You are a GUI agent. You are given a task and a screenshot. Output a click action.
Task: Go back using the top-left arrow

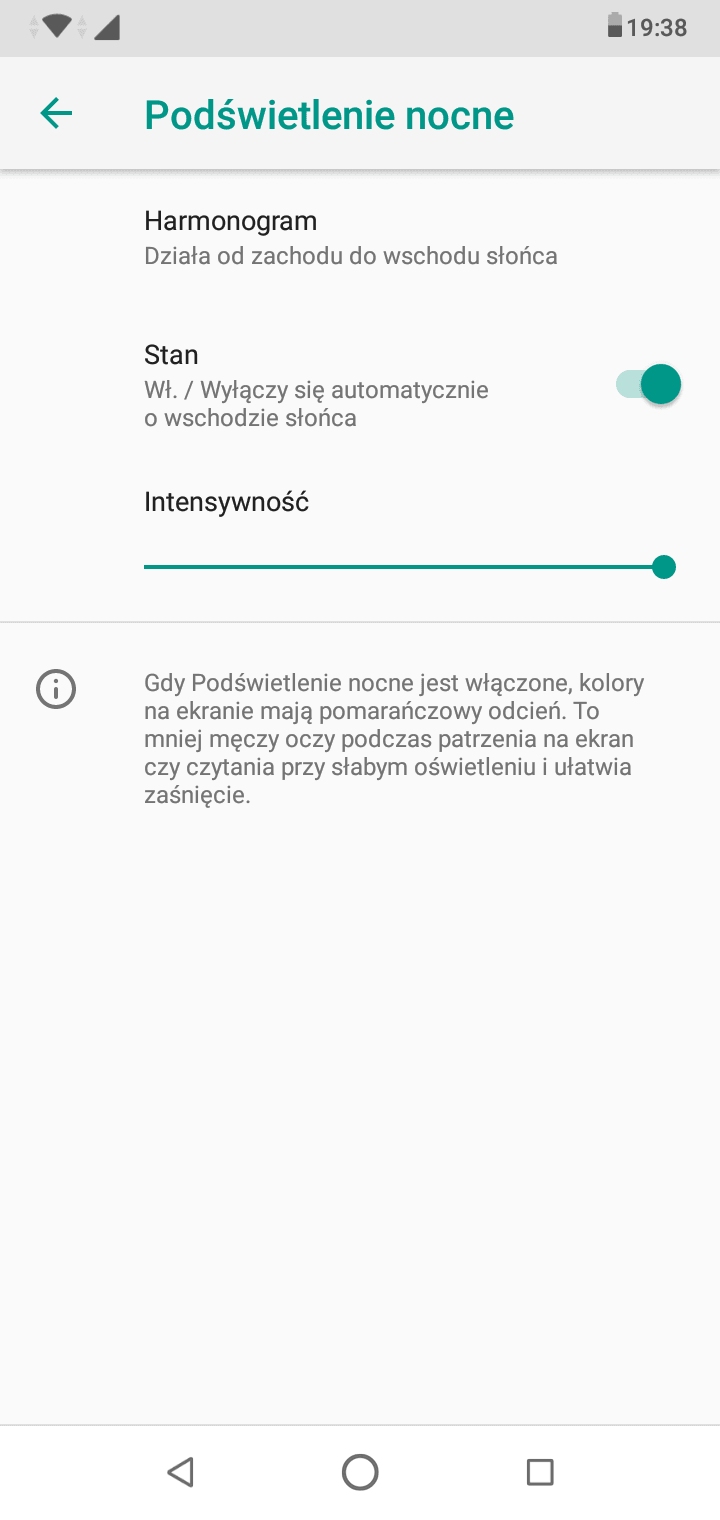pyautogui.click(x=56, y=114)
